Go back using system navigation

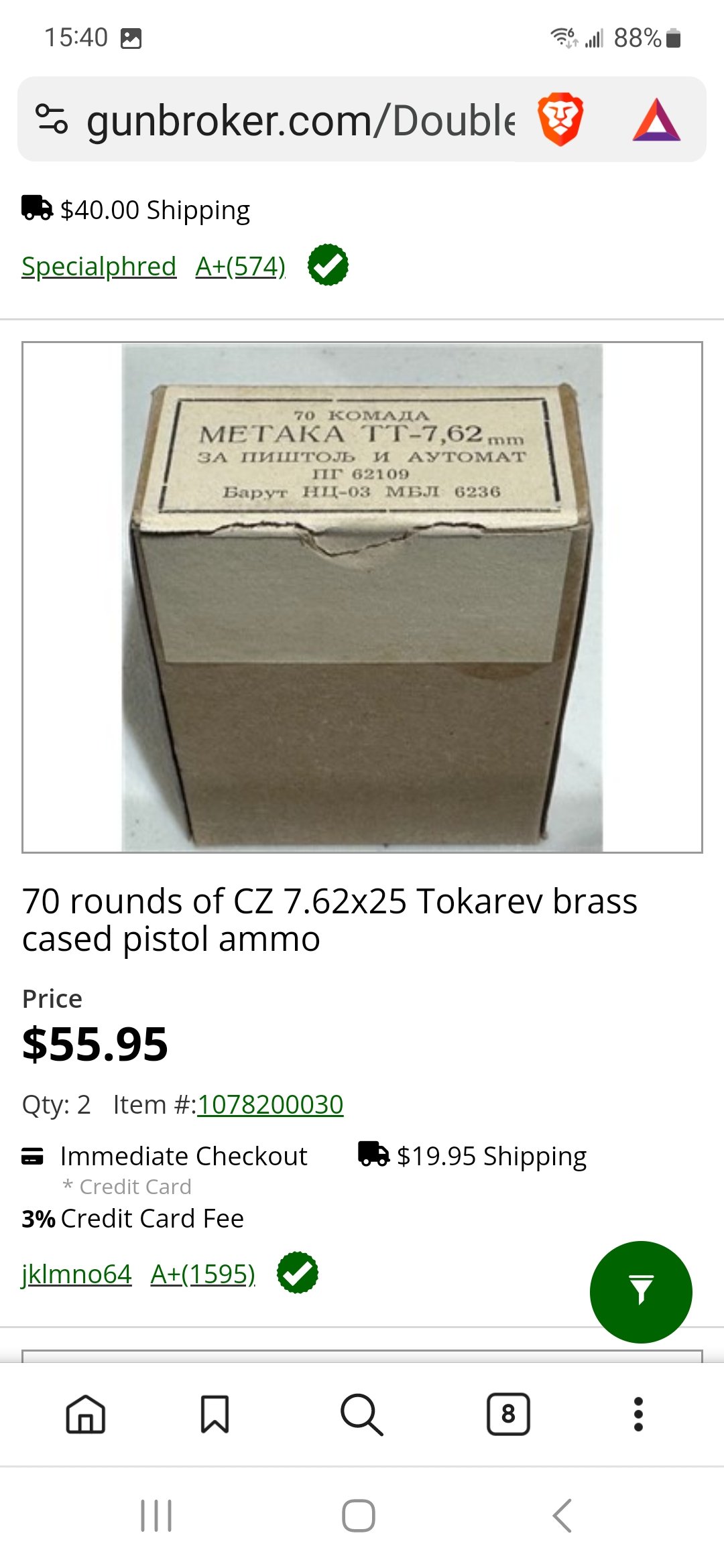click(x=562, y=1516)
